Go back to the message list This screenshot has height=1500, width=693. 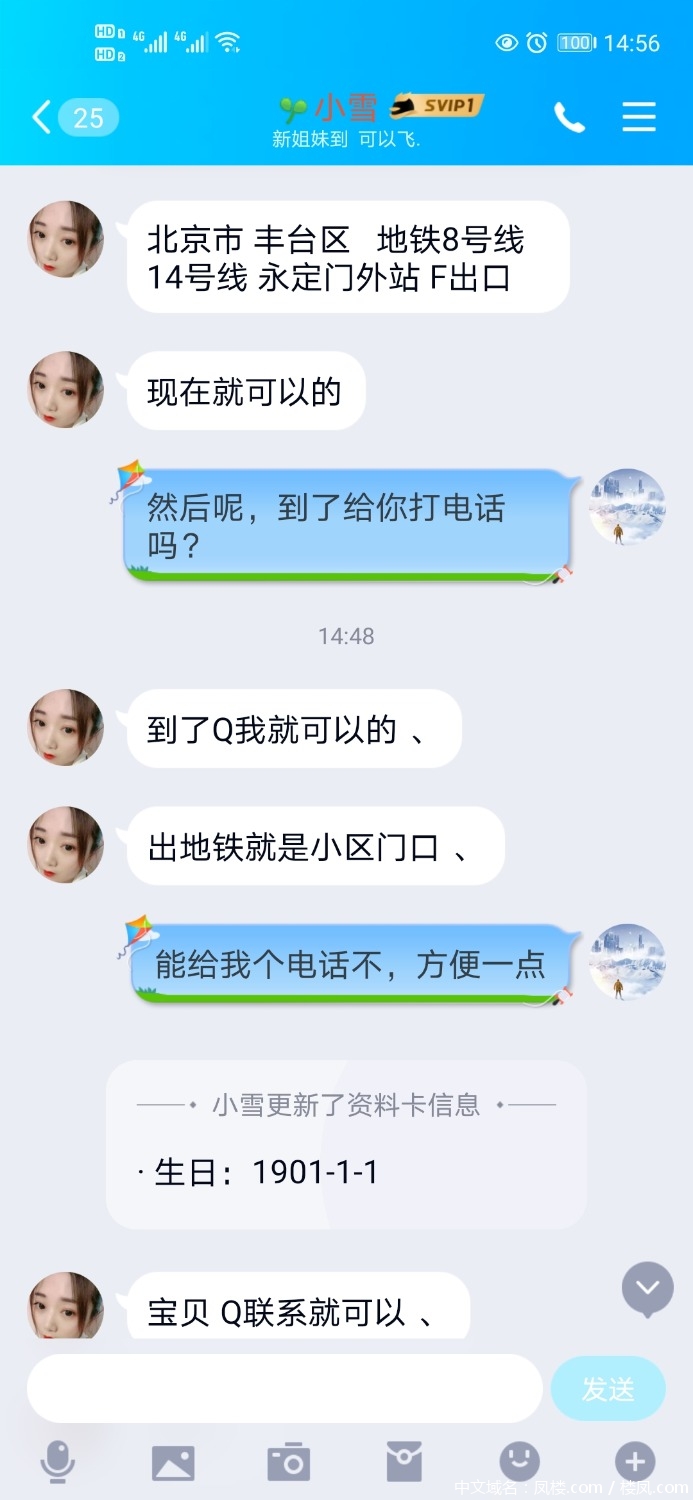[x=42, y=118]
